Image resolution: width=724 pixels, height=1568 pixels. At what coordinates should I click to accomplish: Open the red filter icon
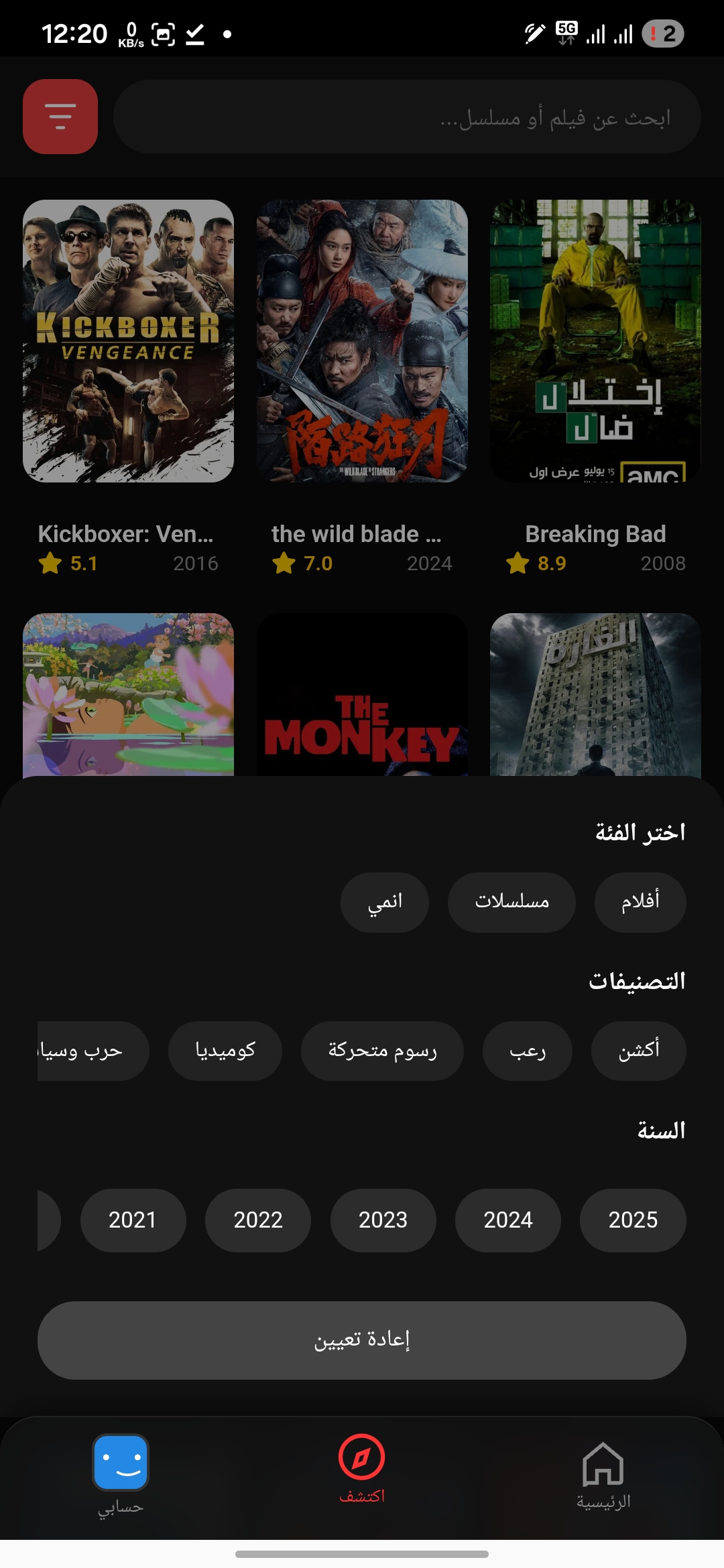pos(60,116)
